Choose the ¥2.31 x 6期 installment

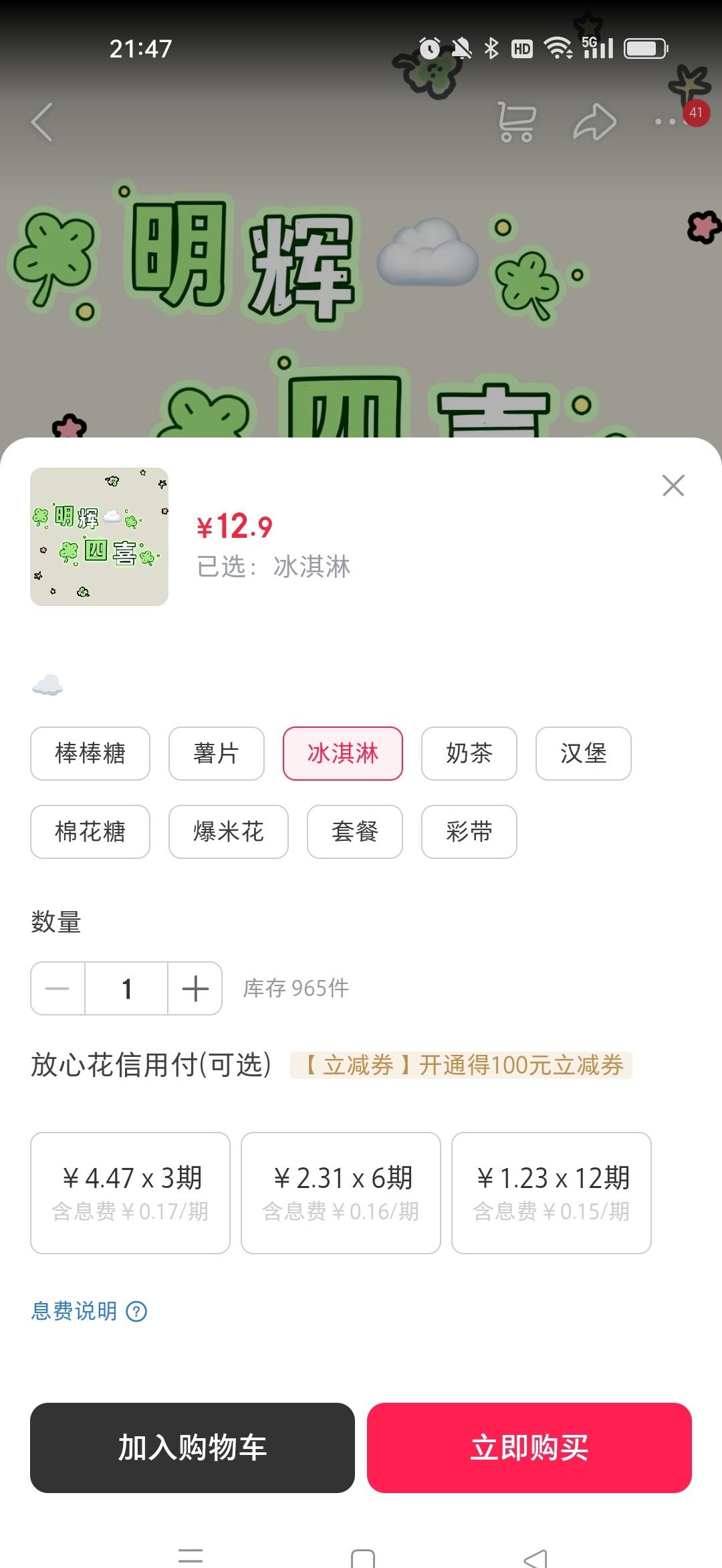341,1192
